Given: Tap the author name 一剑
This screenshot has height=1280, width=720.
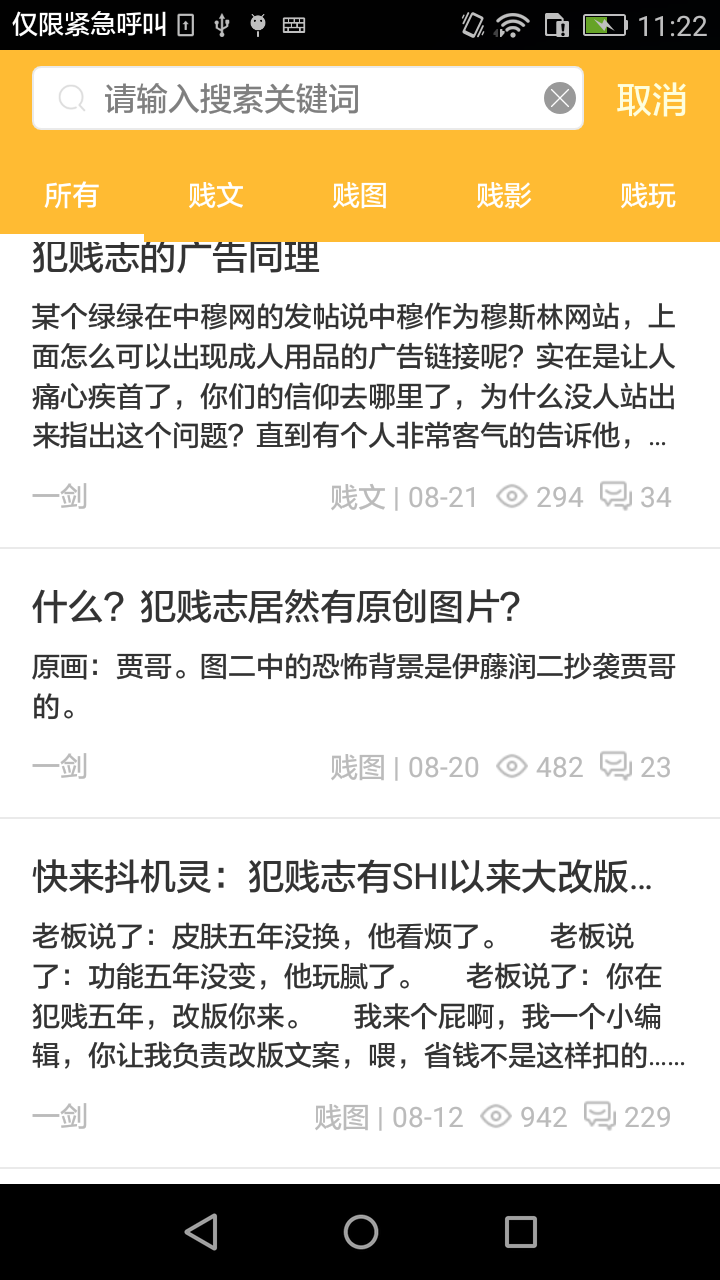Looking at the screenshot, I should click(x=56, y=496).
